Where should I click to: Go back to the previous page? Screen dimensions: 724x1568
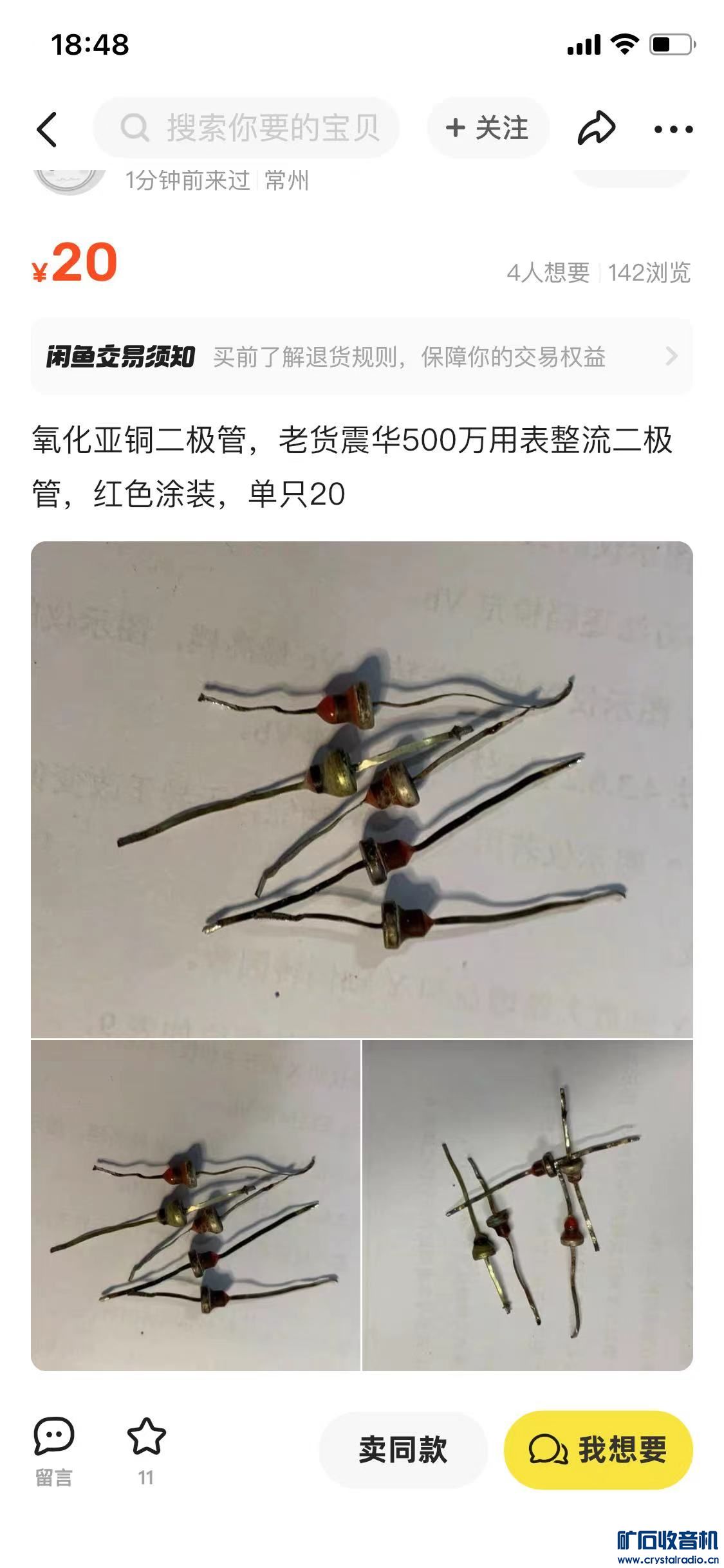(x=48, y=129)
